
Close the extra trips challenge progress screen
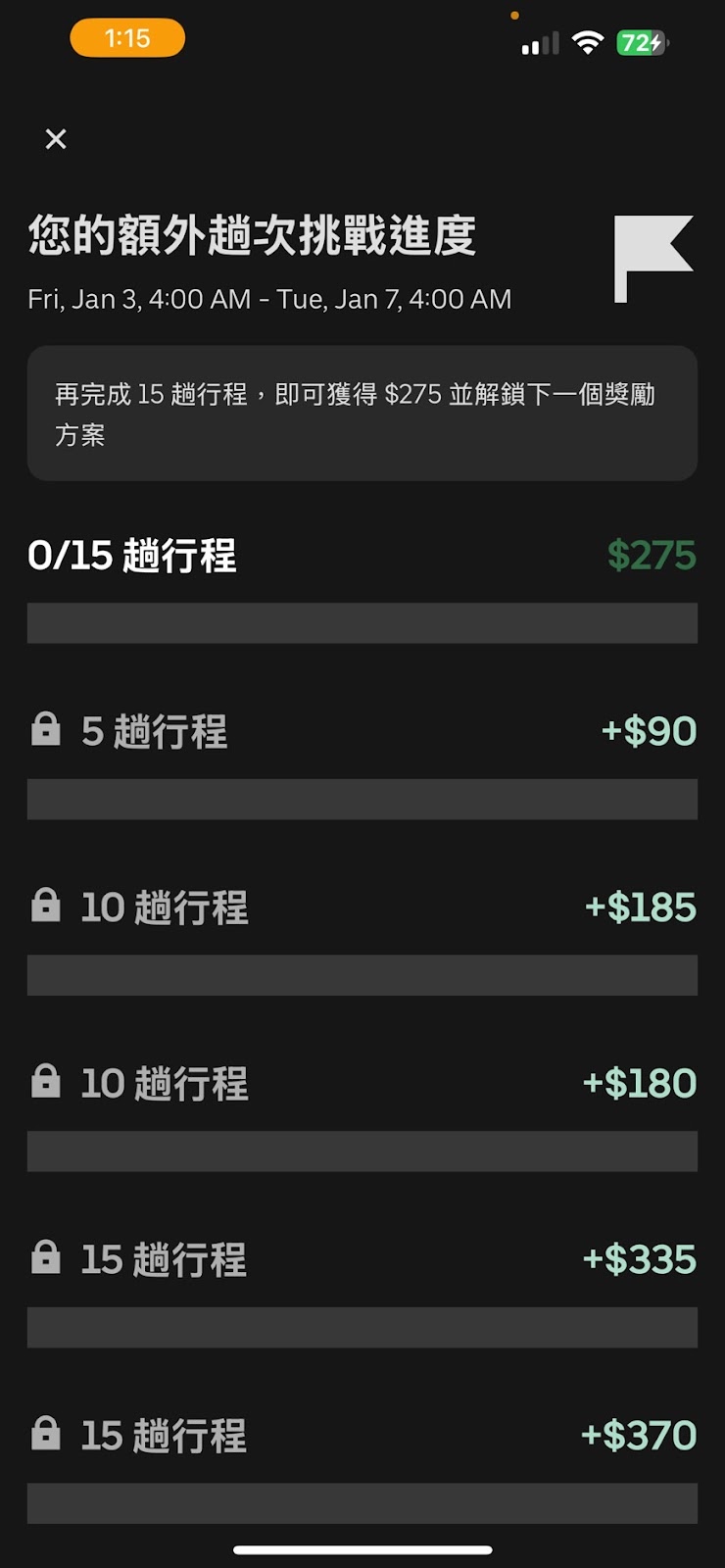[56, 139]
